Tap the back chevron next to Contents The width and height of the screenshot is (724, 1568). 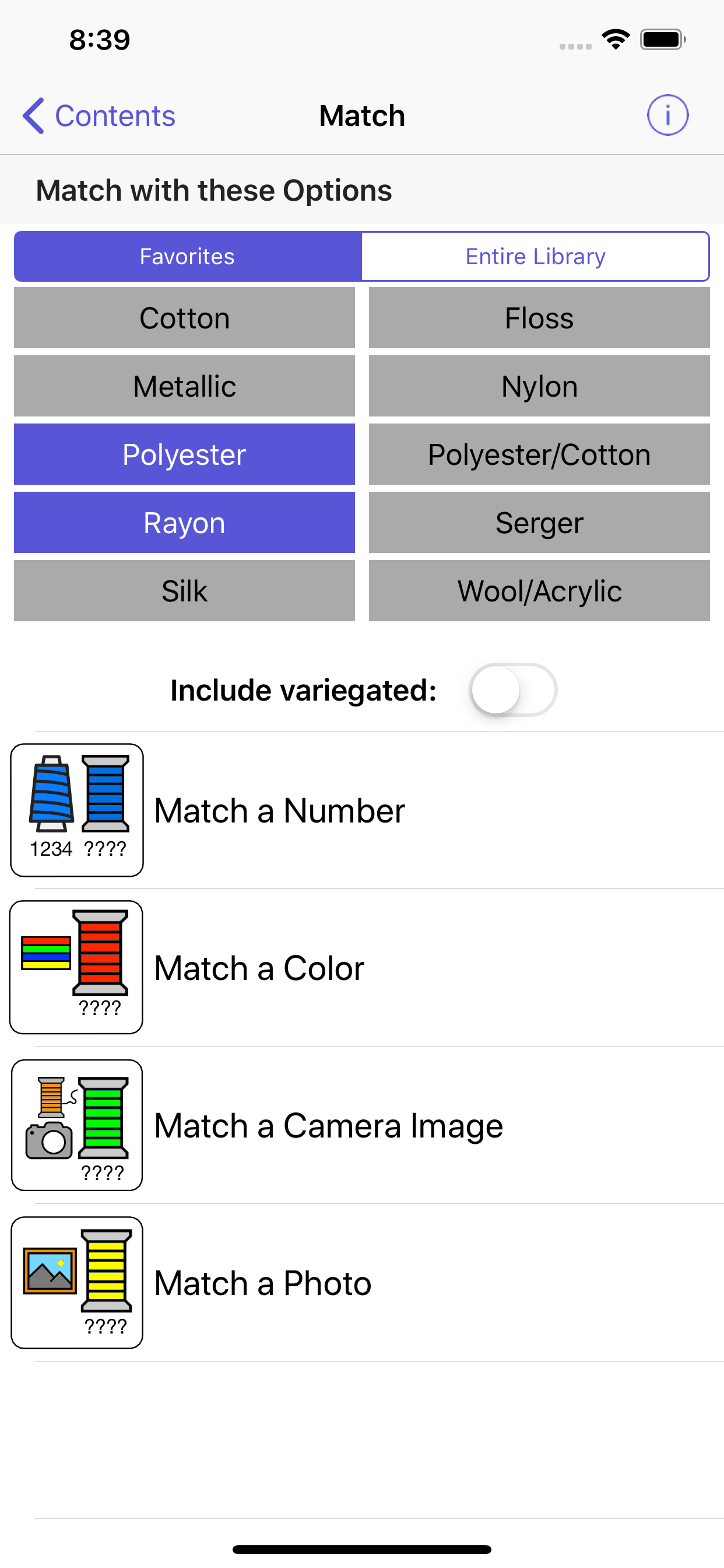click(x=33, y=114)
